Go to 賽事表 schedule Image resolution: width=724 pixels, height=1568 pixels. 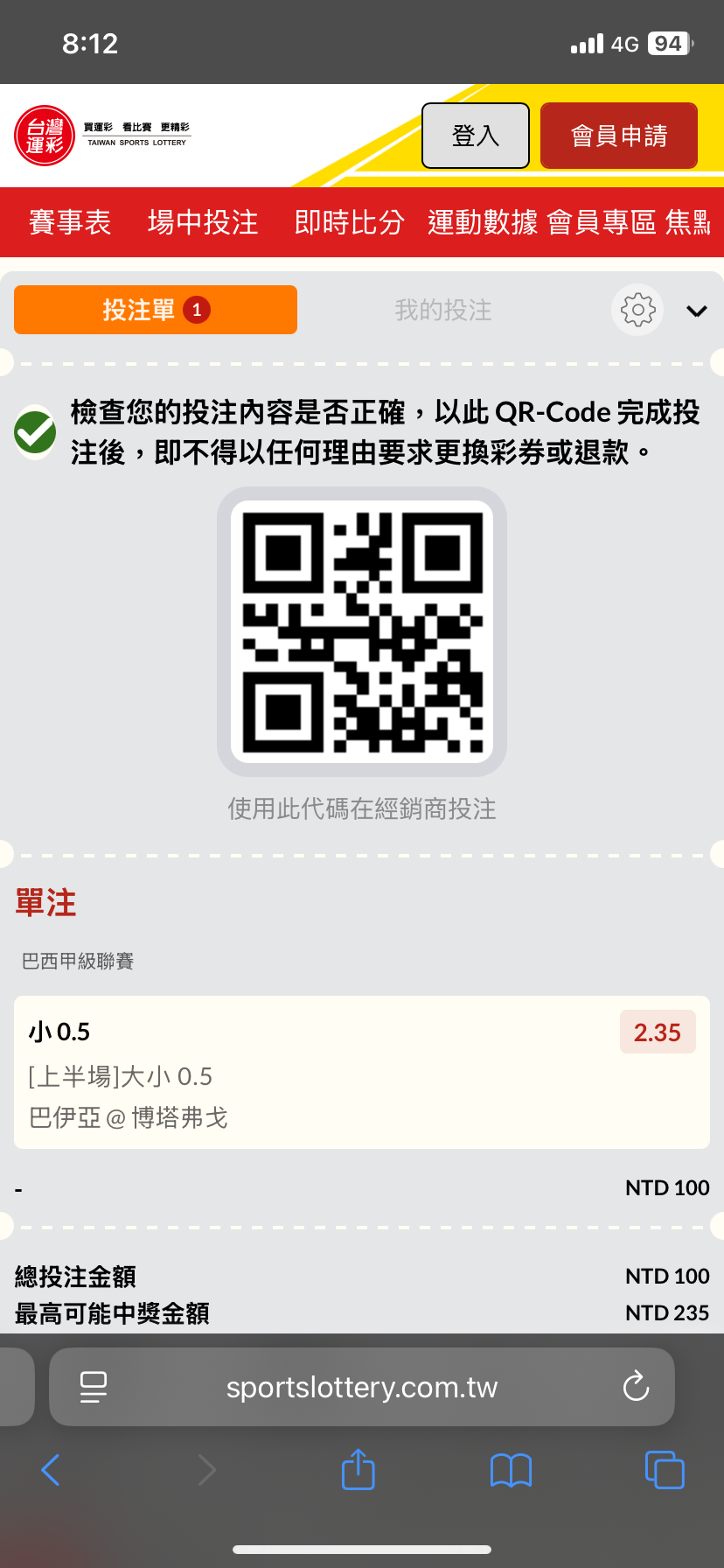[x=70, y=222]
